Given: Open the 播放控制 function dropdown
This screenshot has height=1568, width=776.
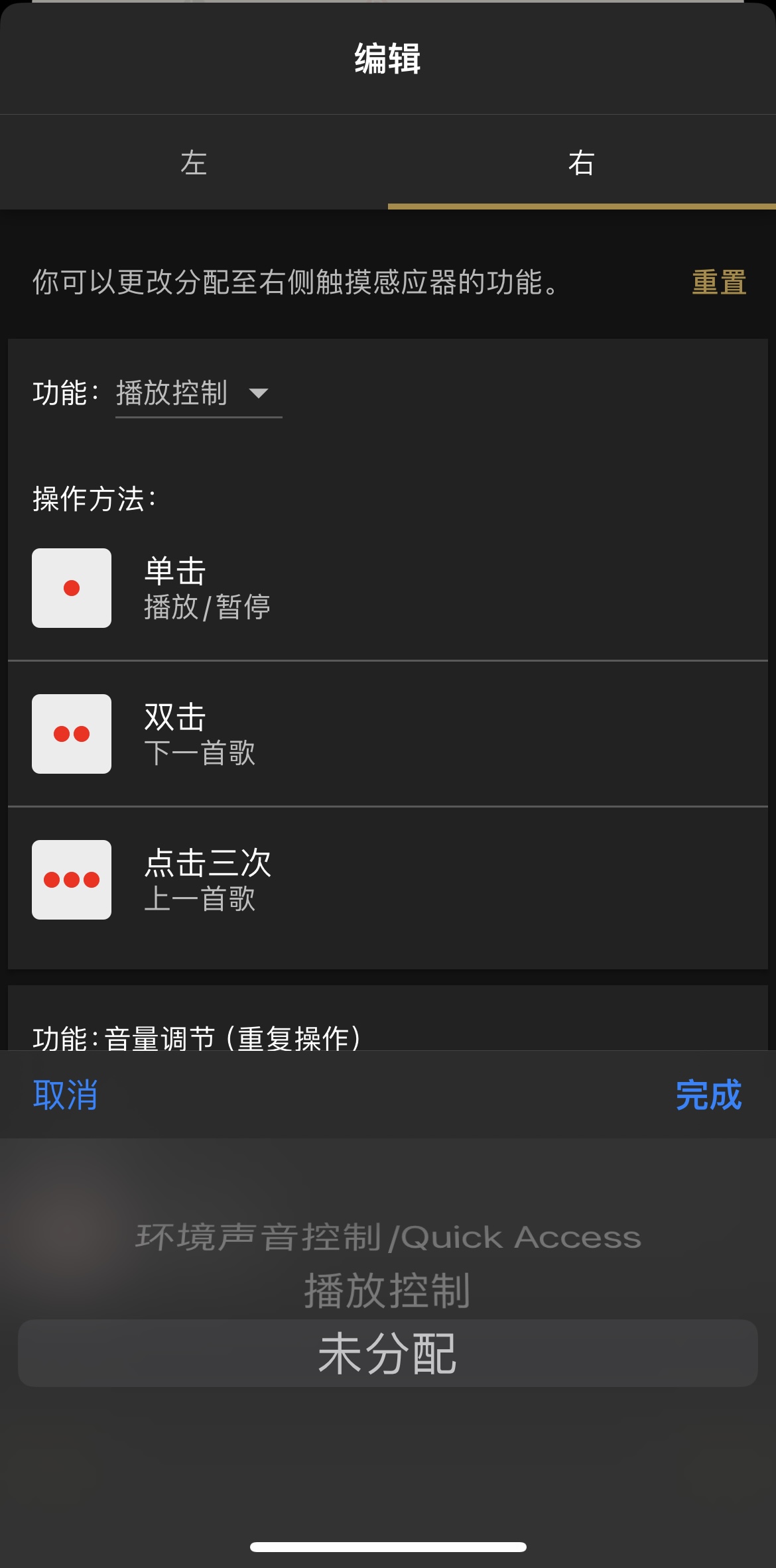Looking at the screenshot, I should [x=198, y=394].
